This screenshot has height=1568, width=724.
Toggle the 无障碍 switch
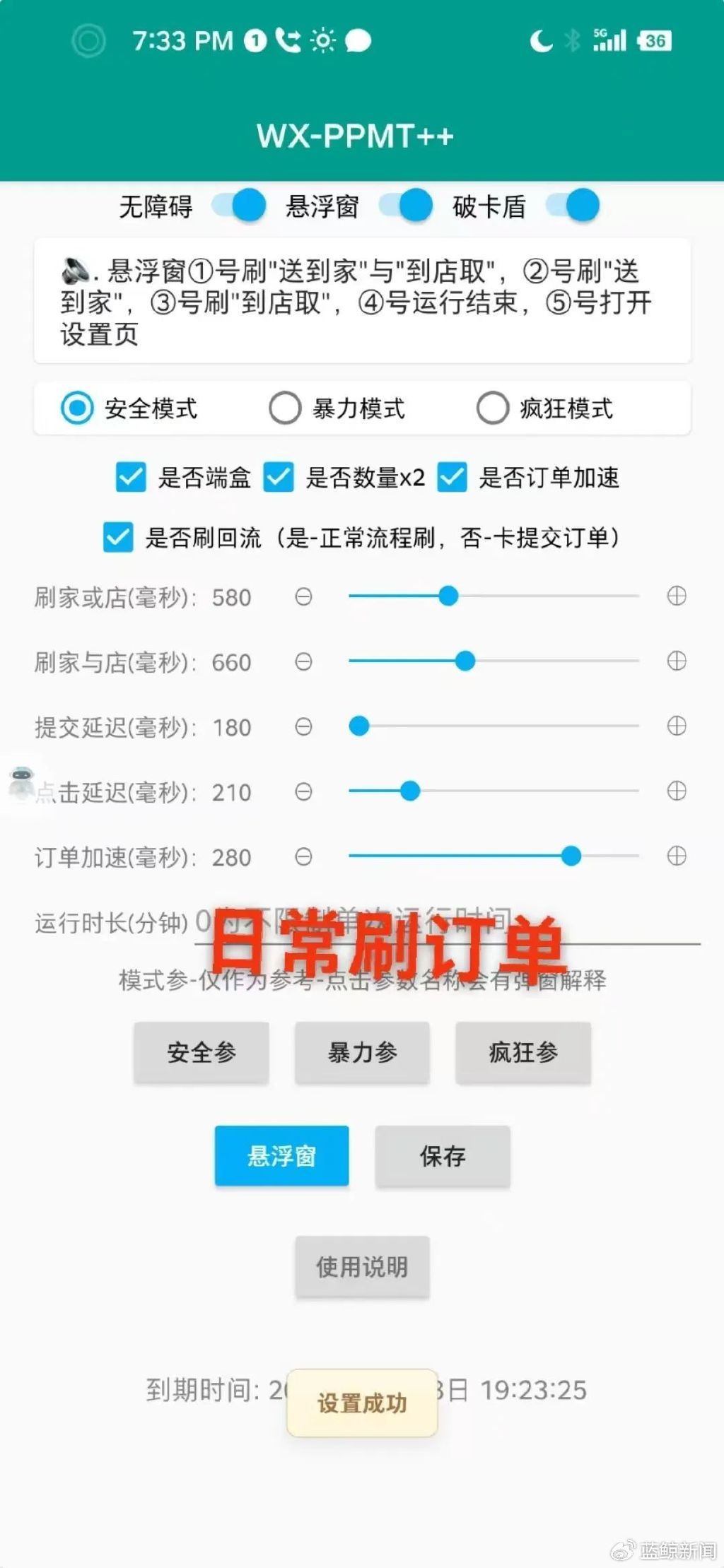[x=239, y=206]
